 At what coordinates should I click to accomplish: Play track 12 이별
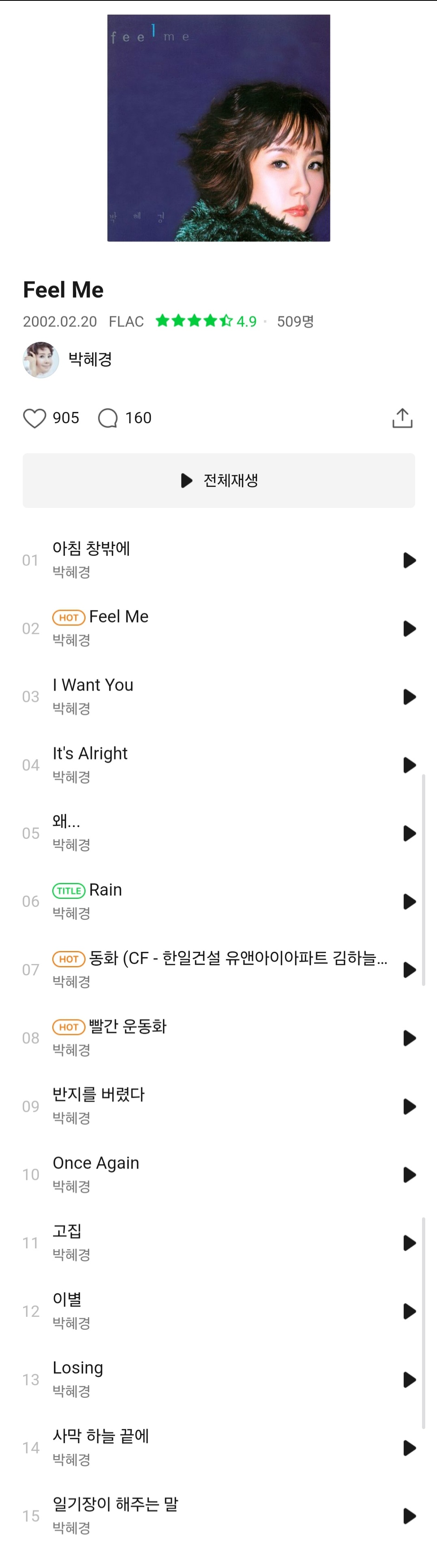tap(409, 1311)
